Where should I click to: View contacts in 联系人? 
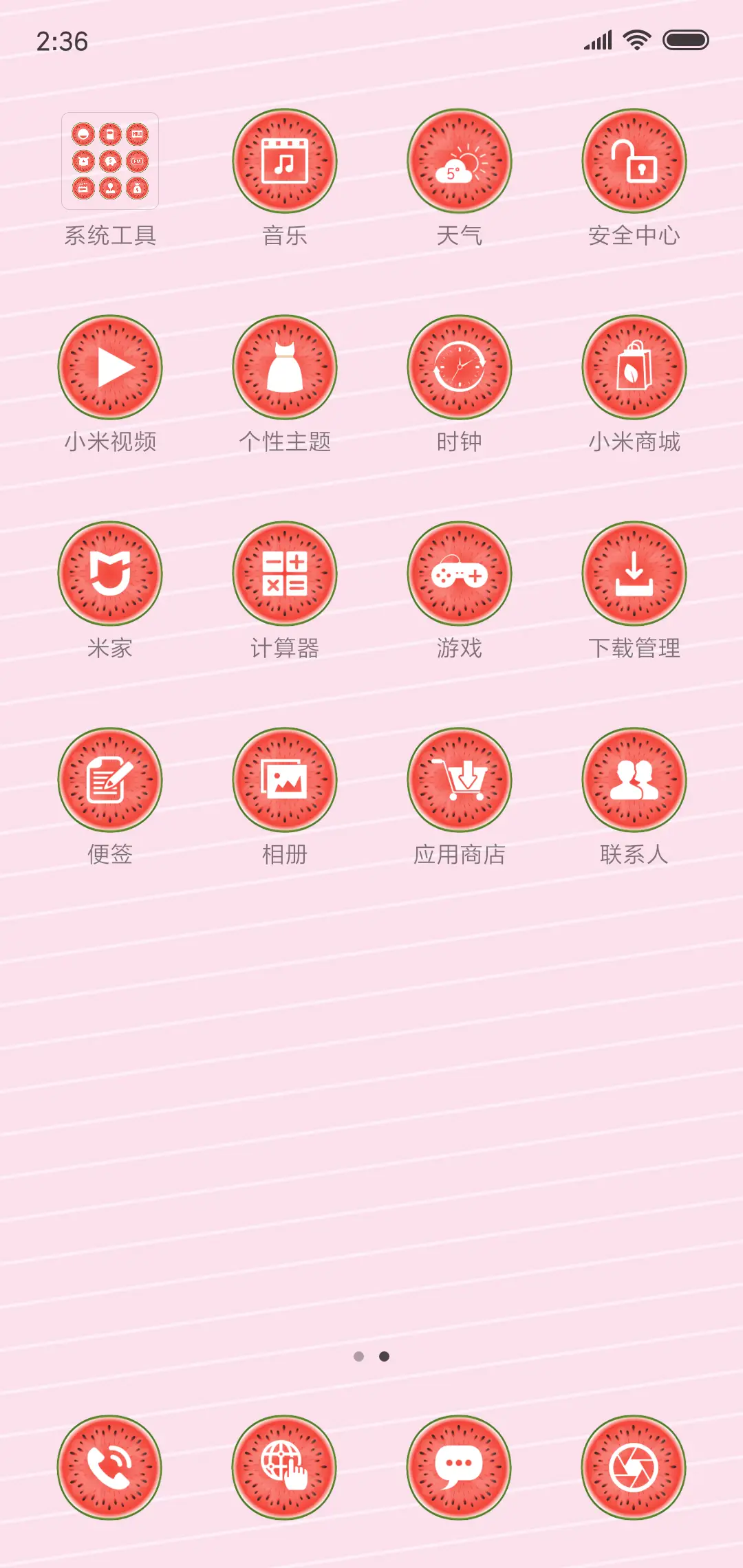pos(633,781)
